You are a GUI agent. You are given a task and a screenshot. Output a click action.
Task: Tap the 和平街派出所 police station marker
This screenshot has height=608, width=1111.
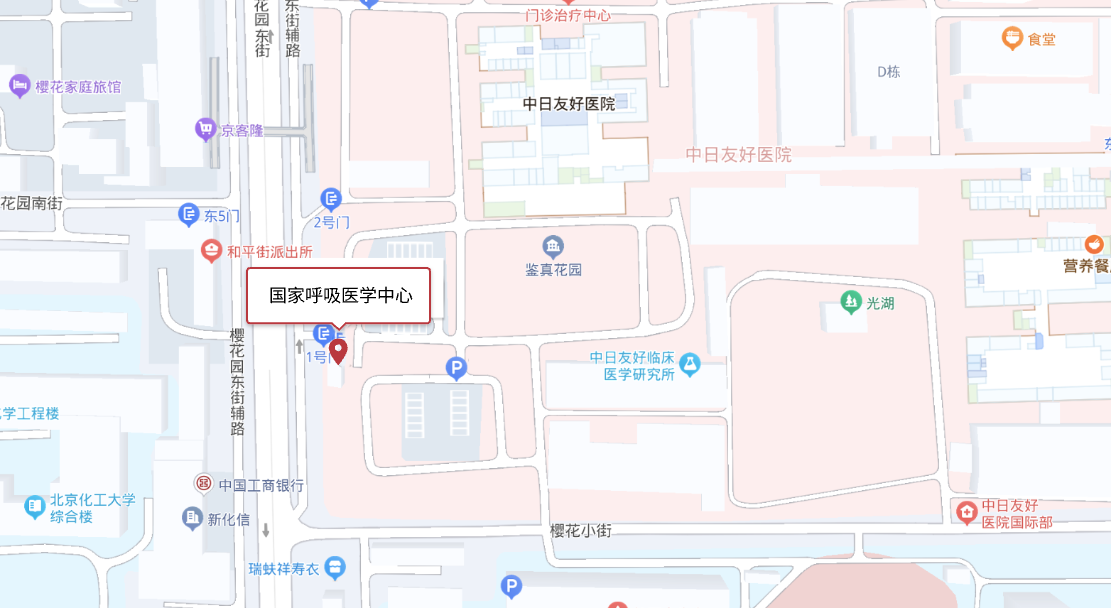point(211,251)
